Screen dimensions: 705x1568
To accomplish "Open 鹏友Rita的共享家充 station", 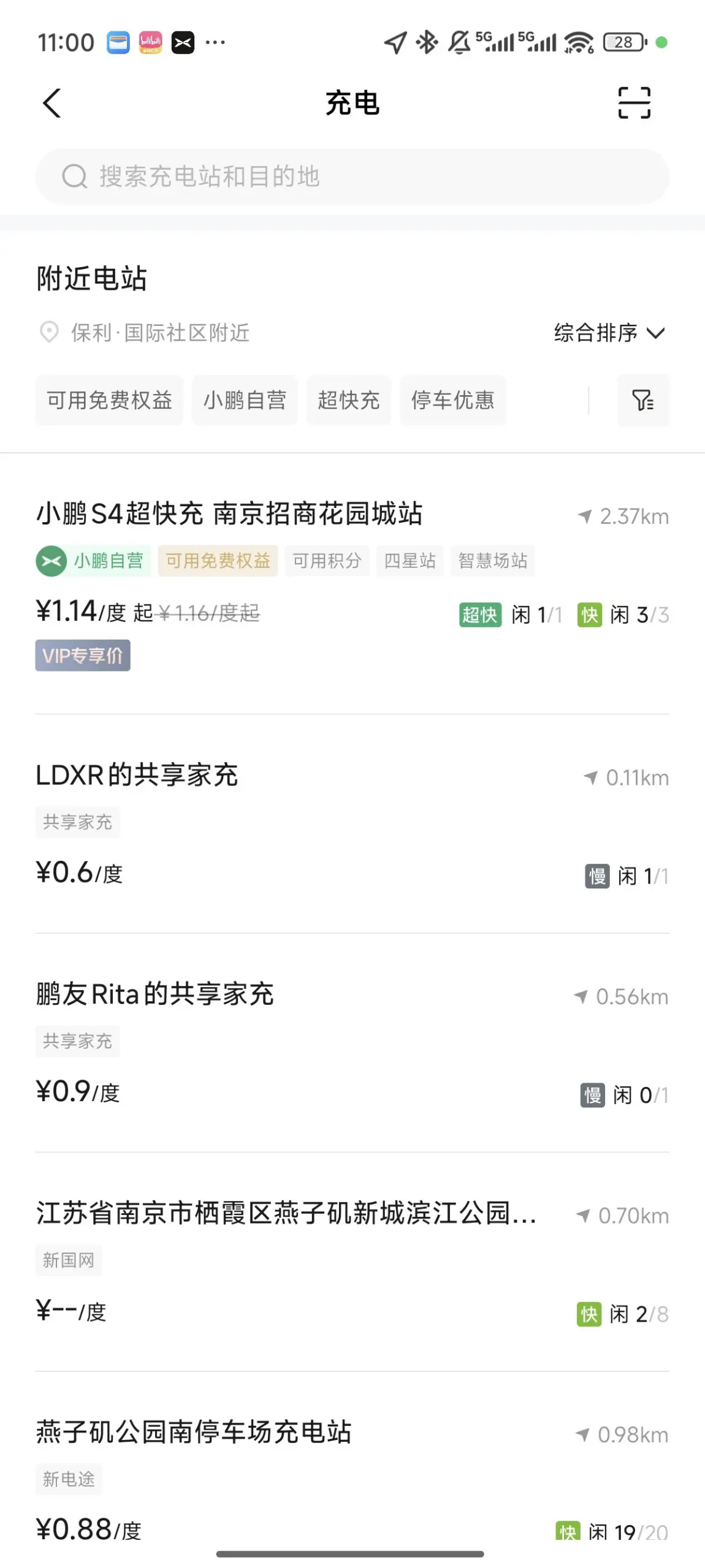I will pos(352,1043).
